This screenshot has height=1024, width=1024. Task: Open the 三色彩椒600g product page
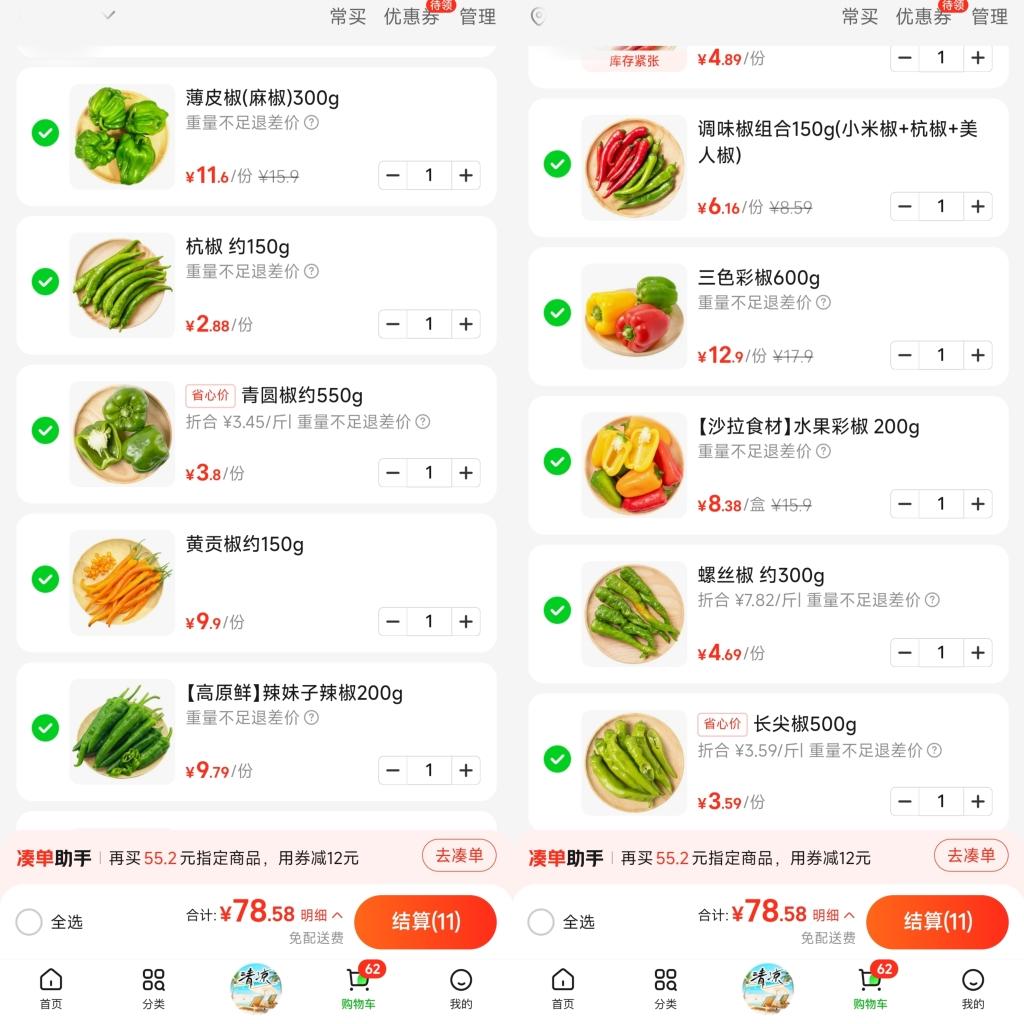click(758, 278)
